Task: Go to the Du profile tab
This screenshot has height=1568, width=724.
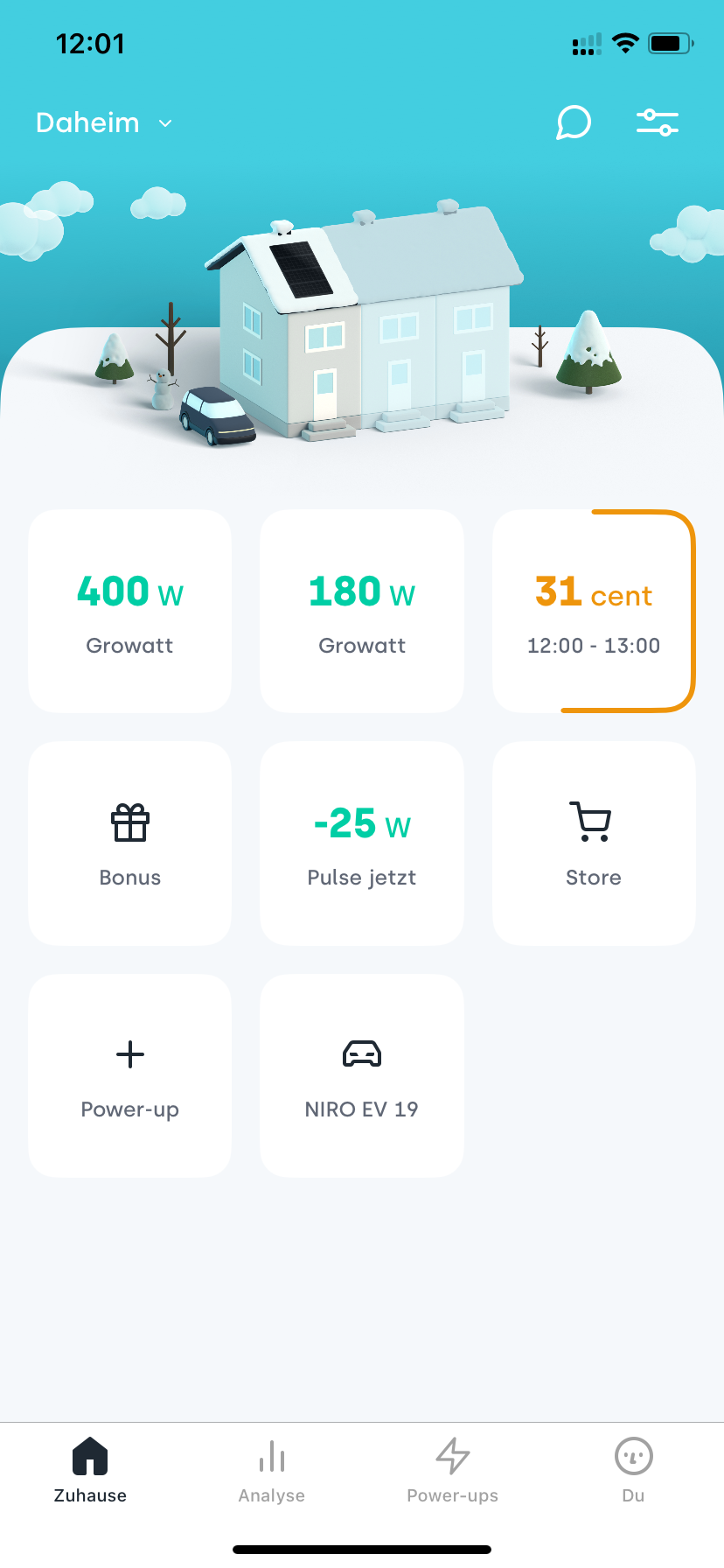Action: pos(633,1471)
